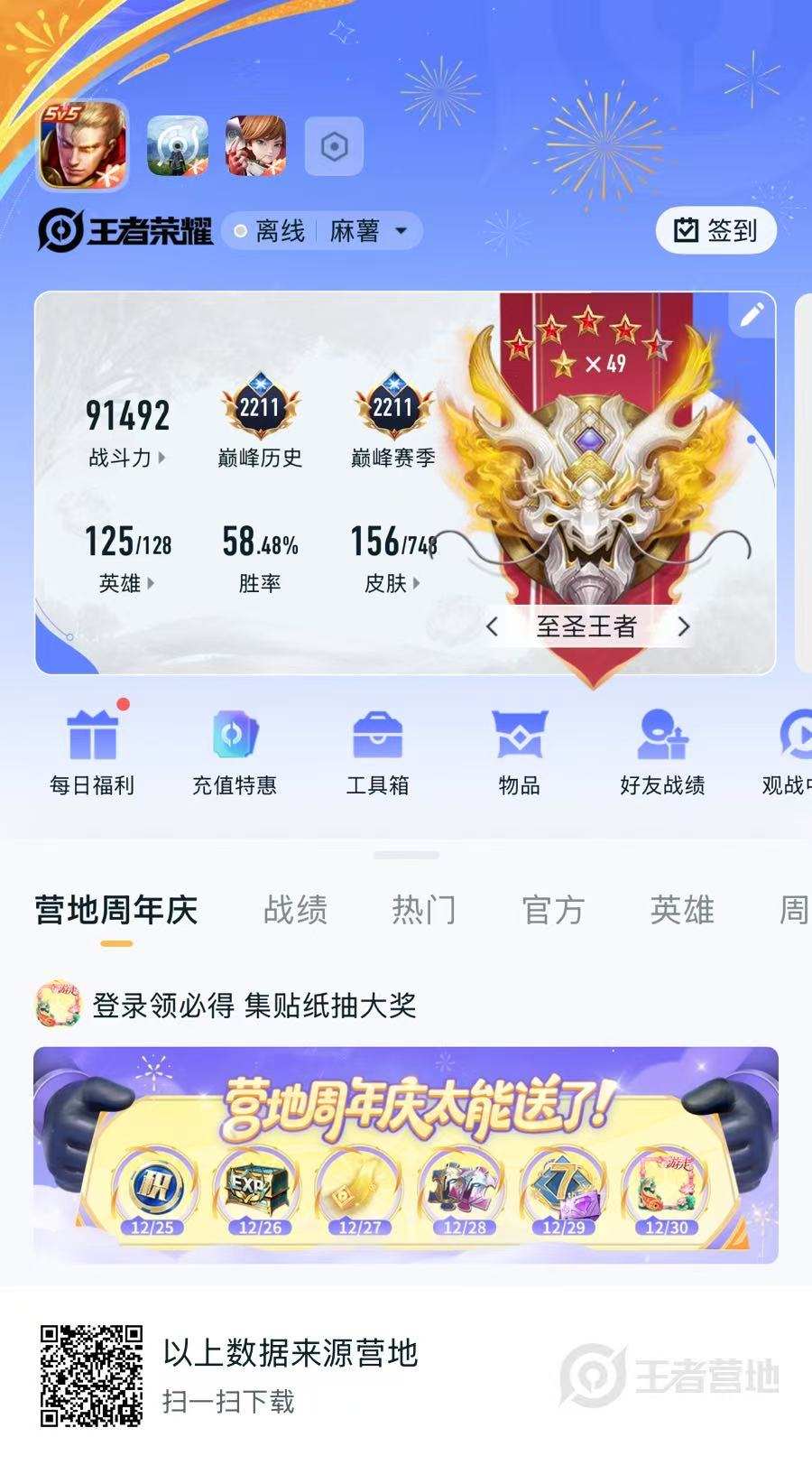Check the 胜率 win rate stat
The image size is (812, 1465).
click(x=259, y=560)
